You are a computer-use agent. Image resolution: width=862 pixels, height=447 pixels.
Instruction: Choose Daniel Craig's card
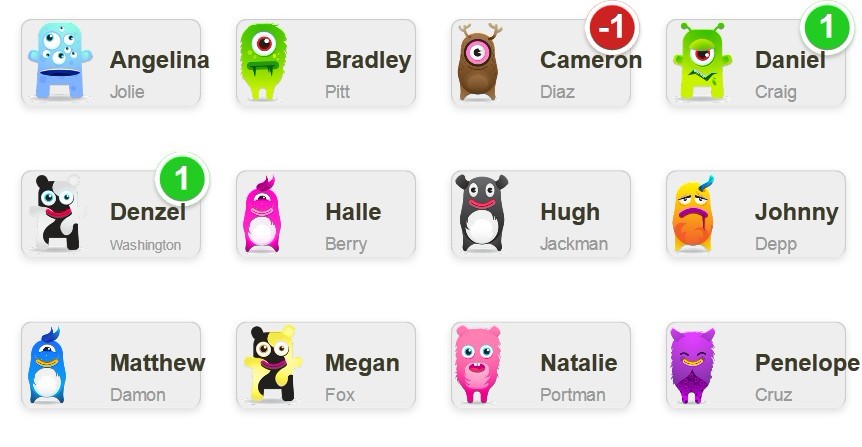tap(756, 63)
